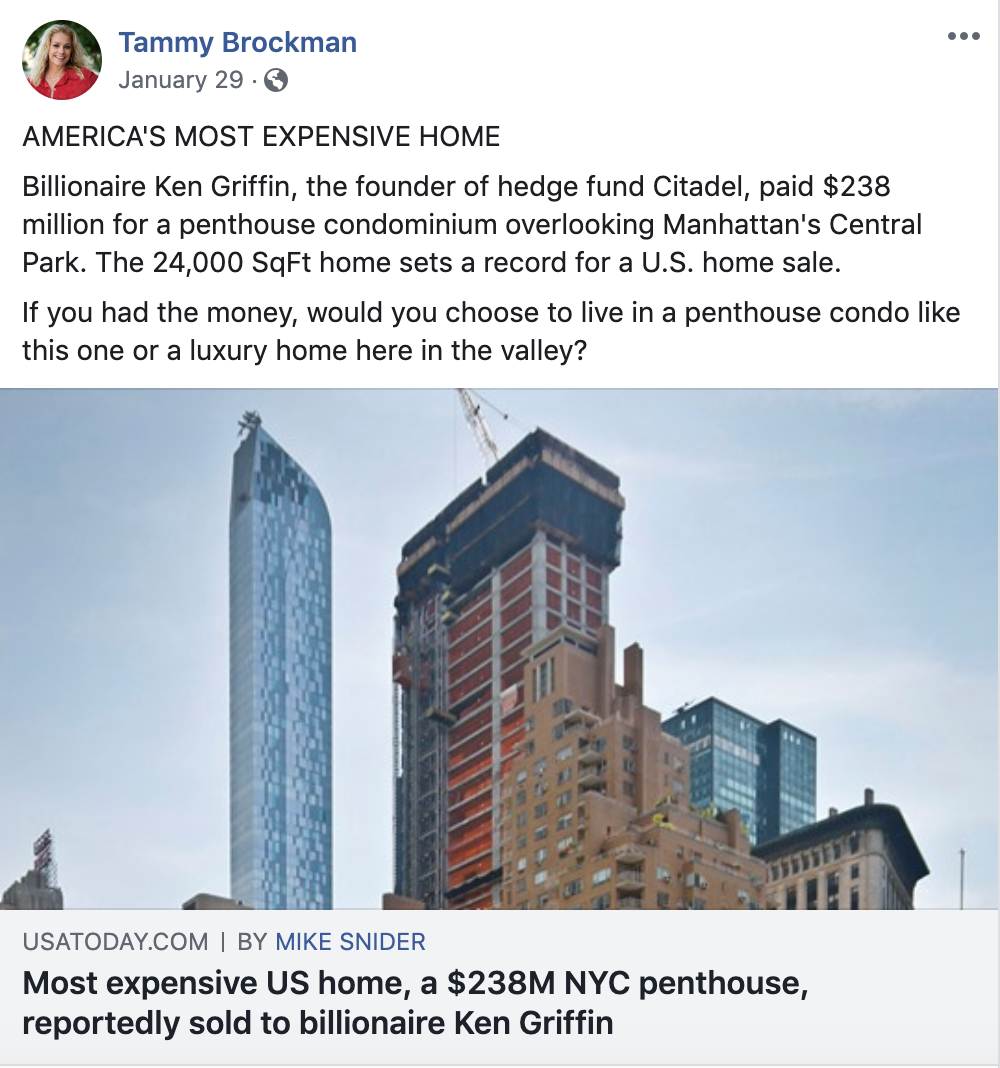The height and width of the screenshot is (1068, 1000).
Task: Open the post's January 29 timestamp
Action: tap(180, 80)
